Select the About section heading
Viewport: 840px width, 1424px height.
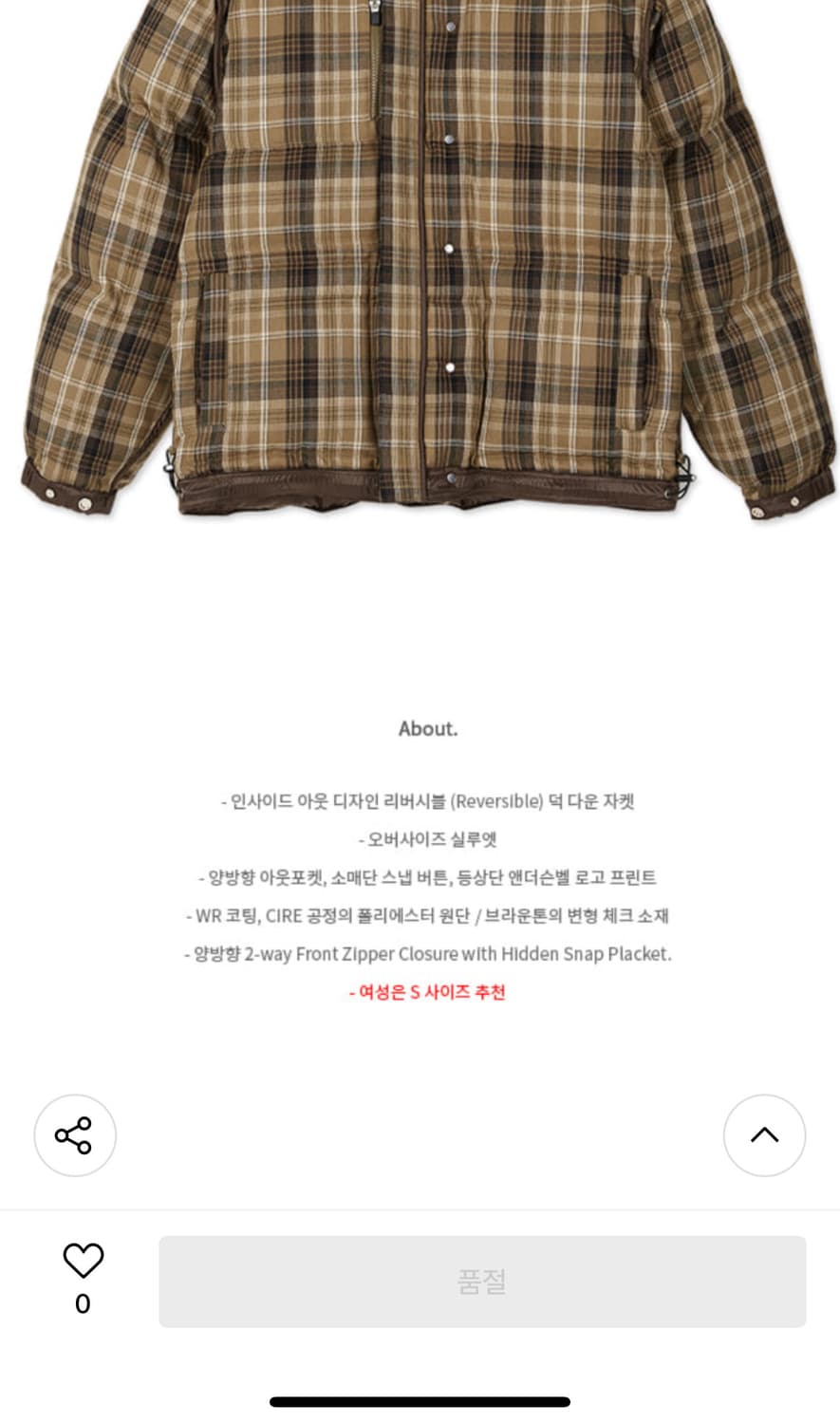coord(427,729)
